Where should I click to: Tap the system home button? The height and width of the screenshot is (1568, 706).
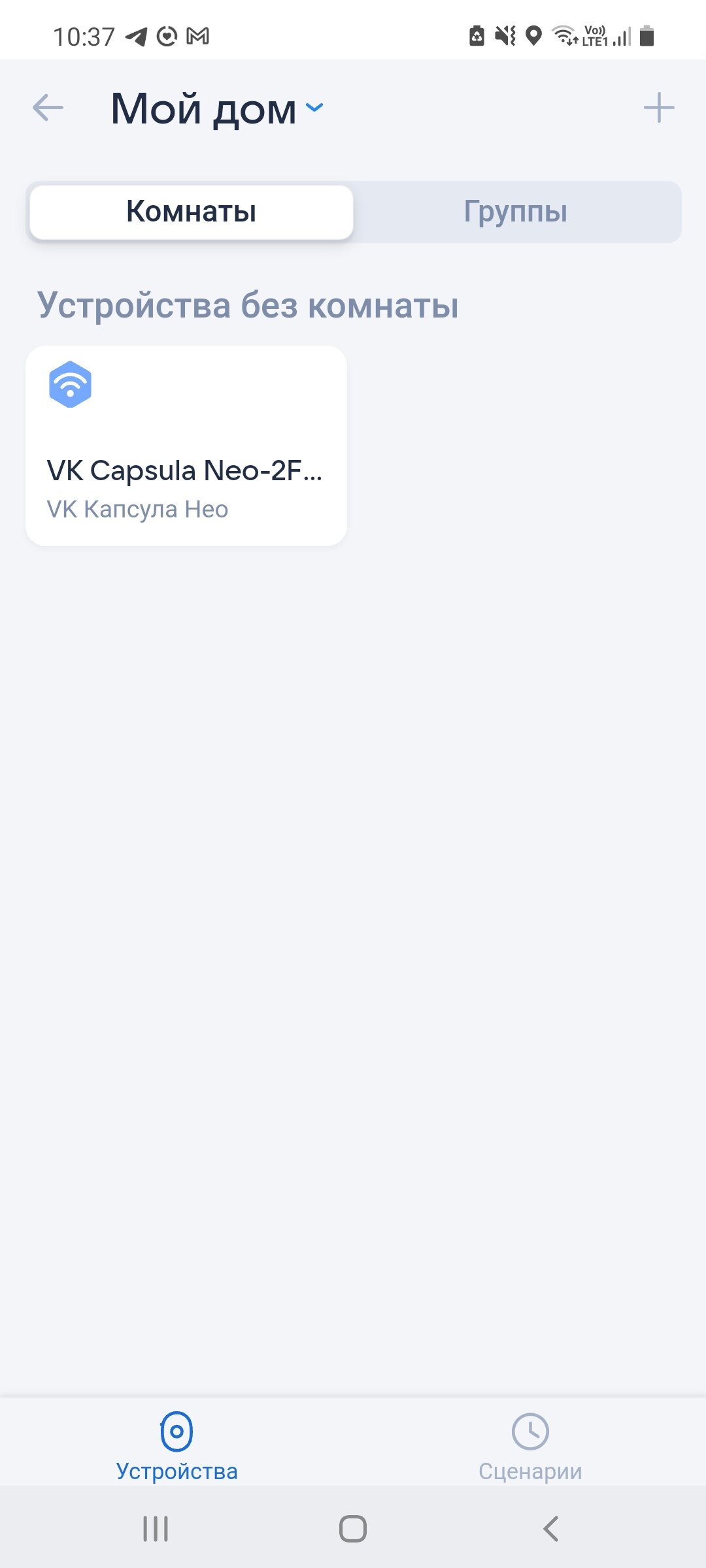[353, 1528]
